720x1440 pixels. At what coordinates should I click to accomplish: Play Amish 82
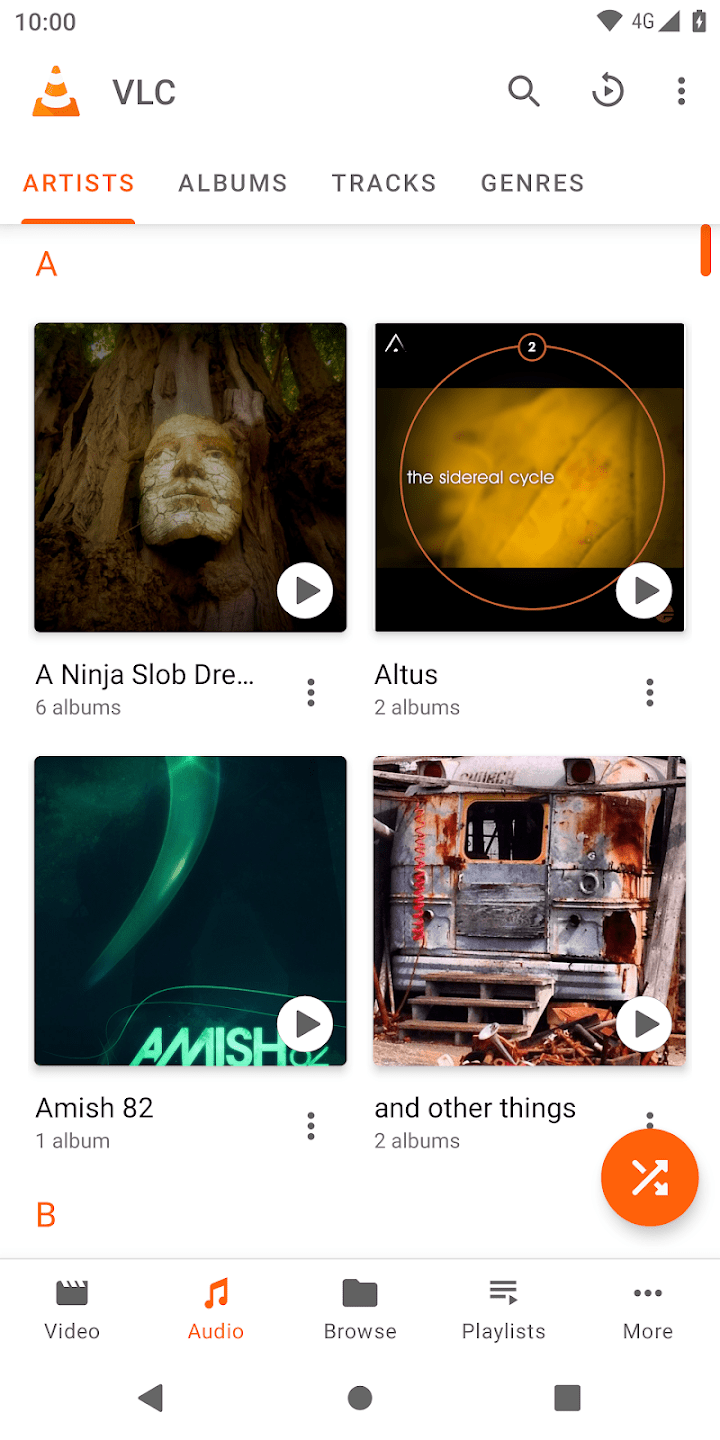[305, 1023]
